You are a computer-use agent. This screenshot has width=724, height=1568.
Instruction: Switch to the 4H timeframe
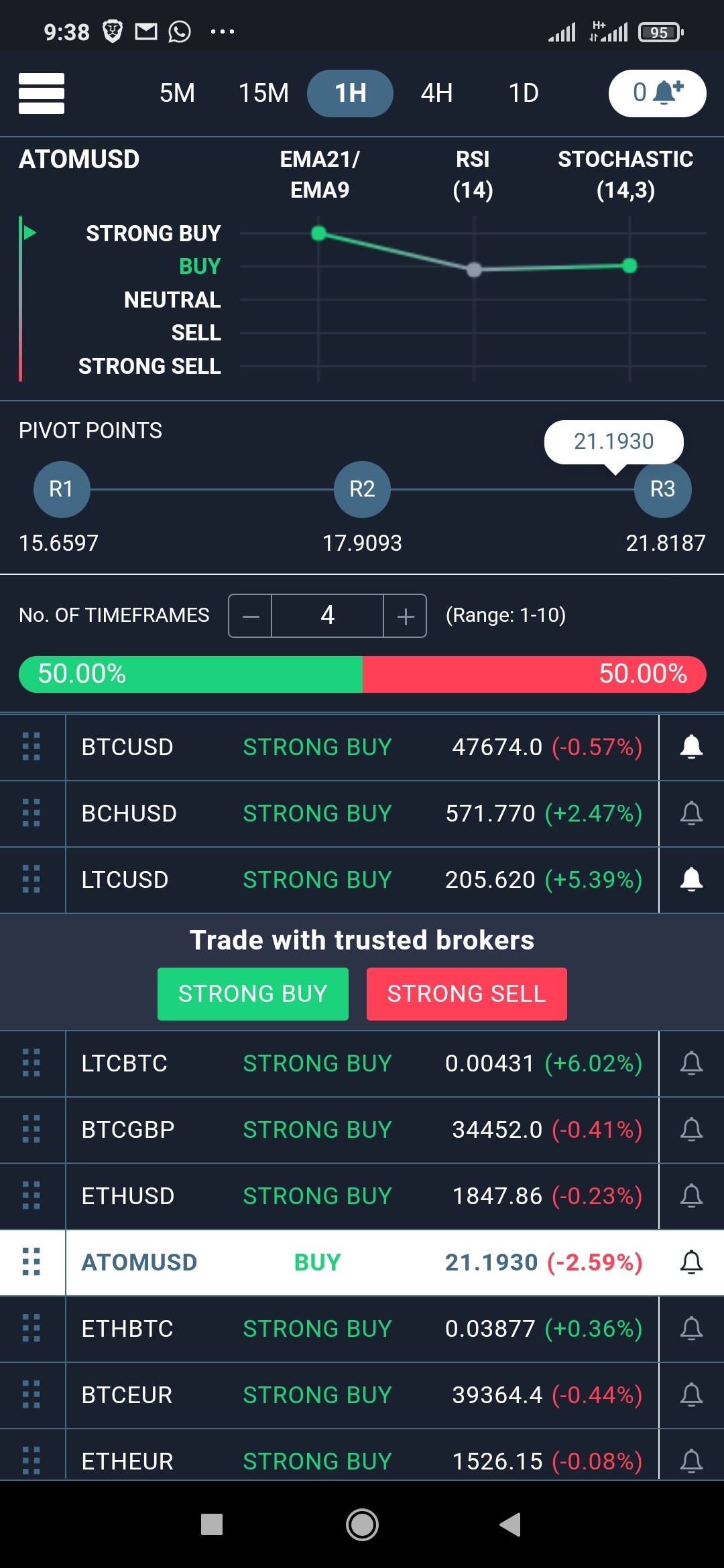(436, 93)
